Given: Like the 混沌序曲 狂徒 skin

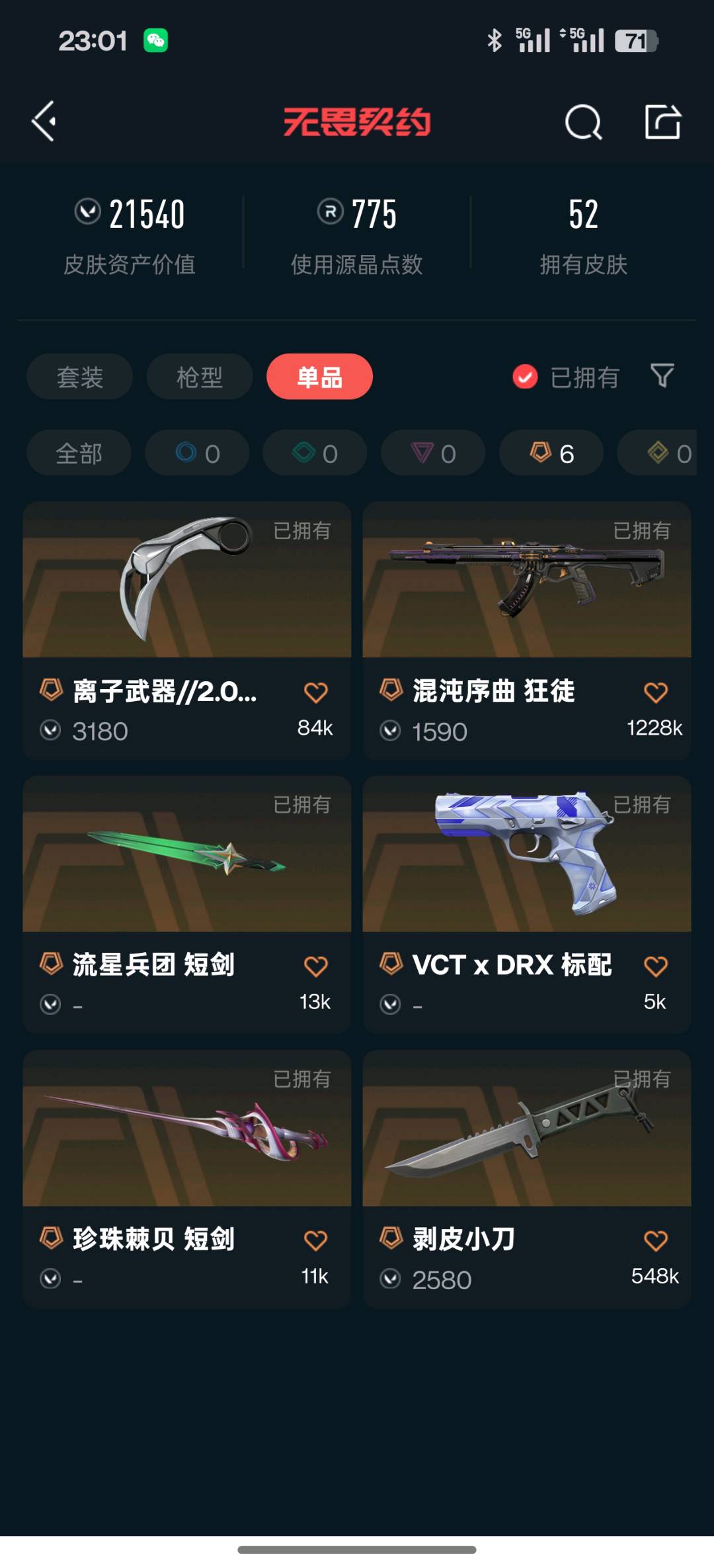Looking at the screenshot, I should point(655,692).
